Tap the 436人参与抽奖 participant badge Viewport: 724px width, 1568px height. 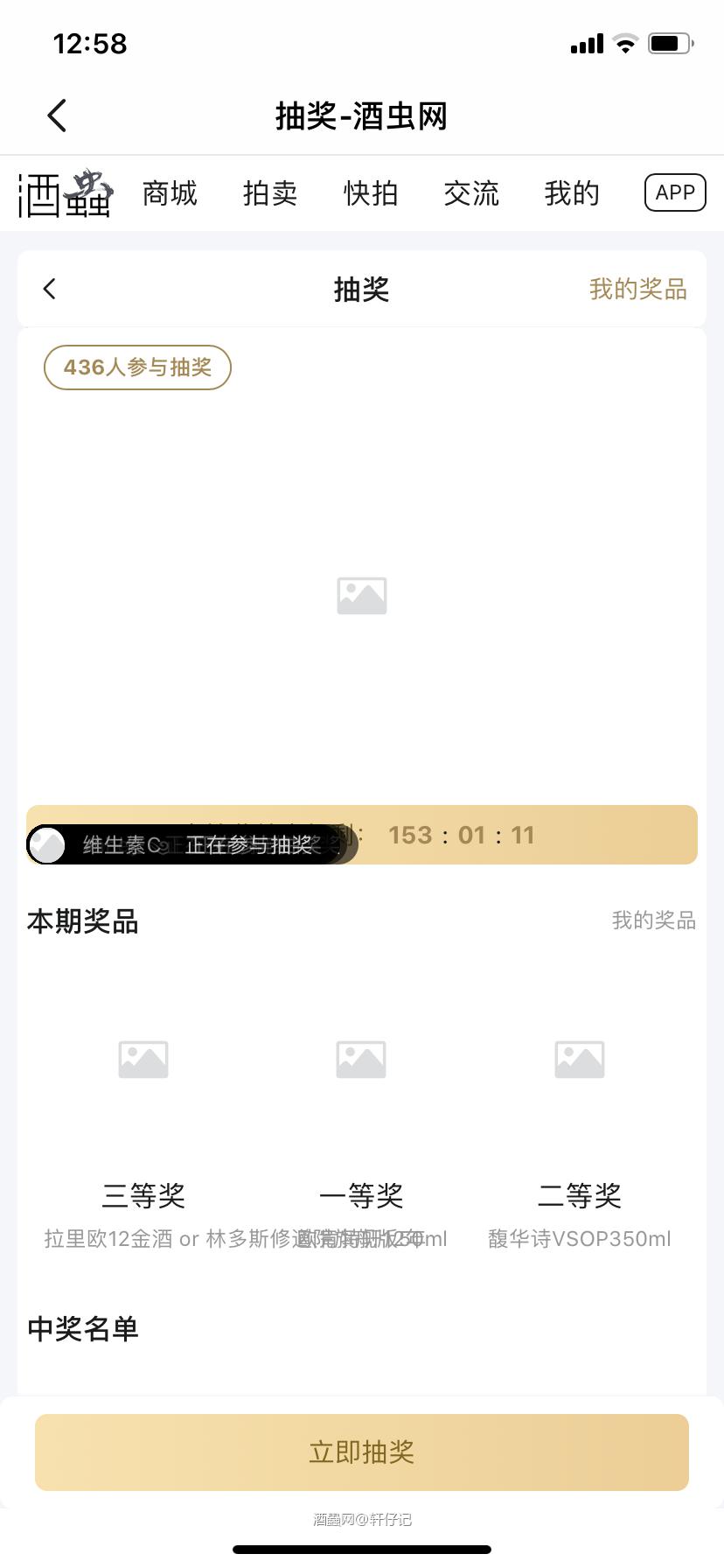136,367
